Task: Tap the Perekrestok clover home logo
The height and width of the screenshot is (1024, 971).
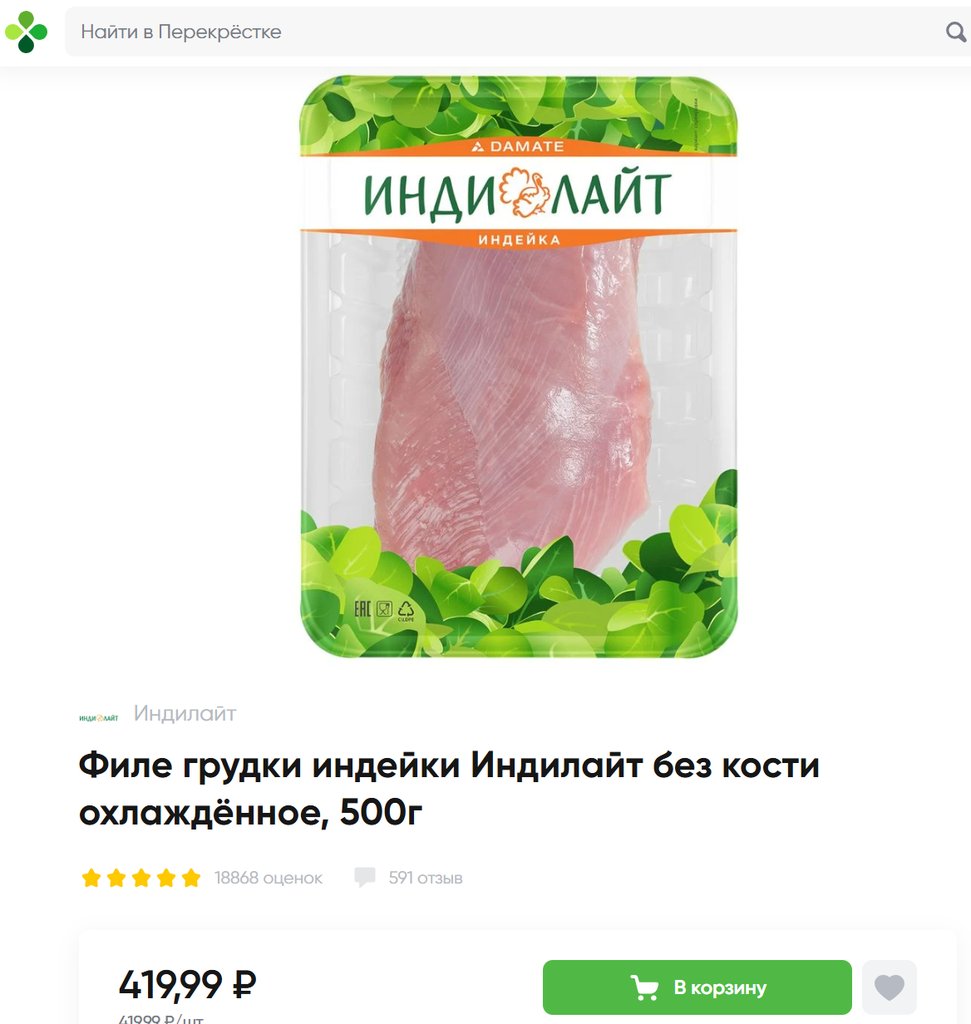Action: [26, 32]
